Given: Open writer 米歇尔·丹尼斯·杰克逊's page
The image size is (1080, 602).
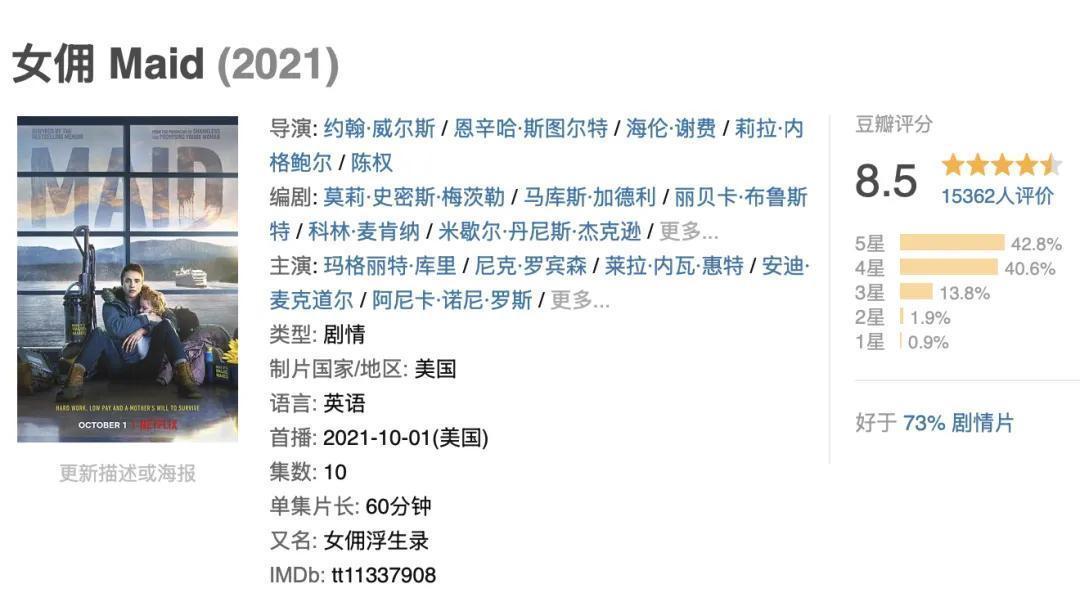Looking at the screenshot, I should click(539, 231).
